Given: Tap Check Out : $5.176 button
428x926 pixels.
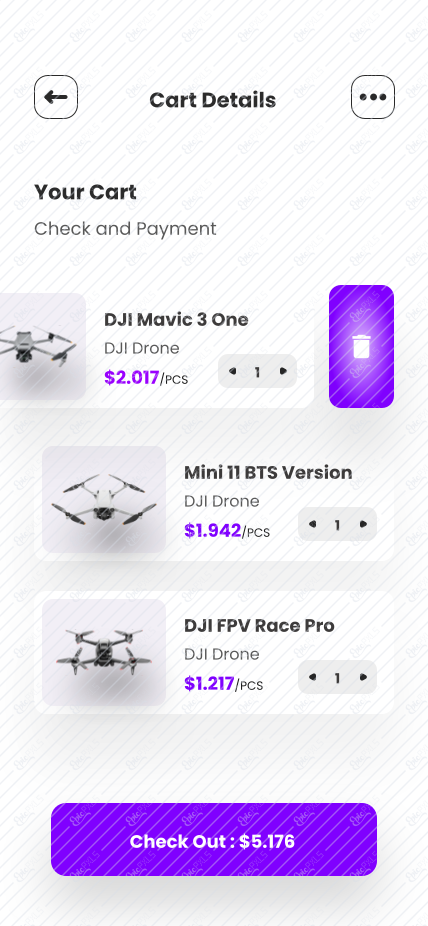Looking at the screenshot, I should (x=214, y=840).
